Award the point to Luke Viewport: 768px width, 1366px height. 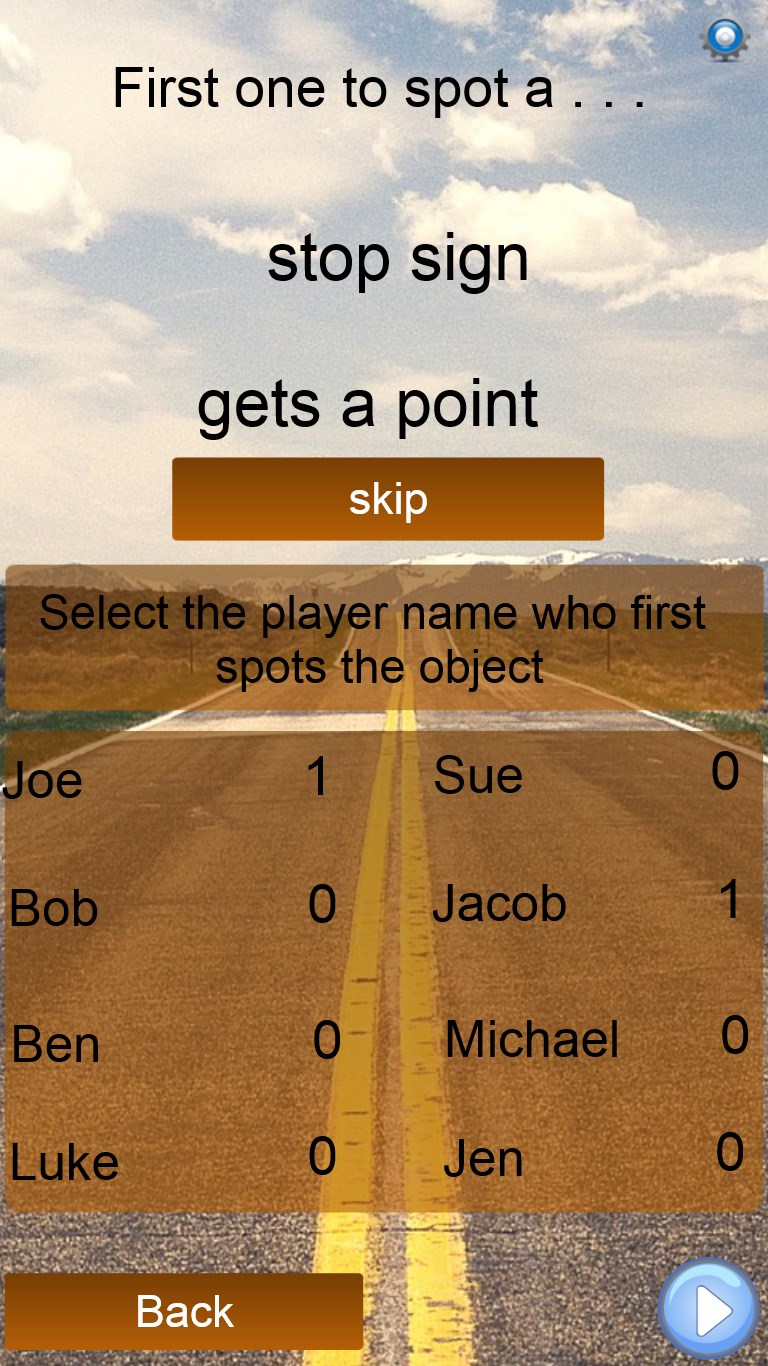64,1163
